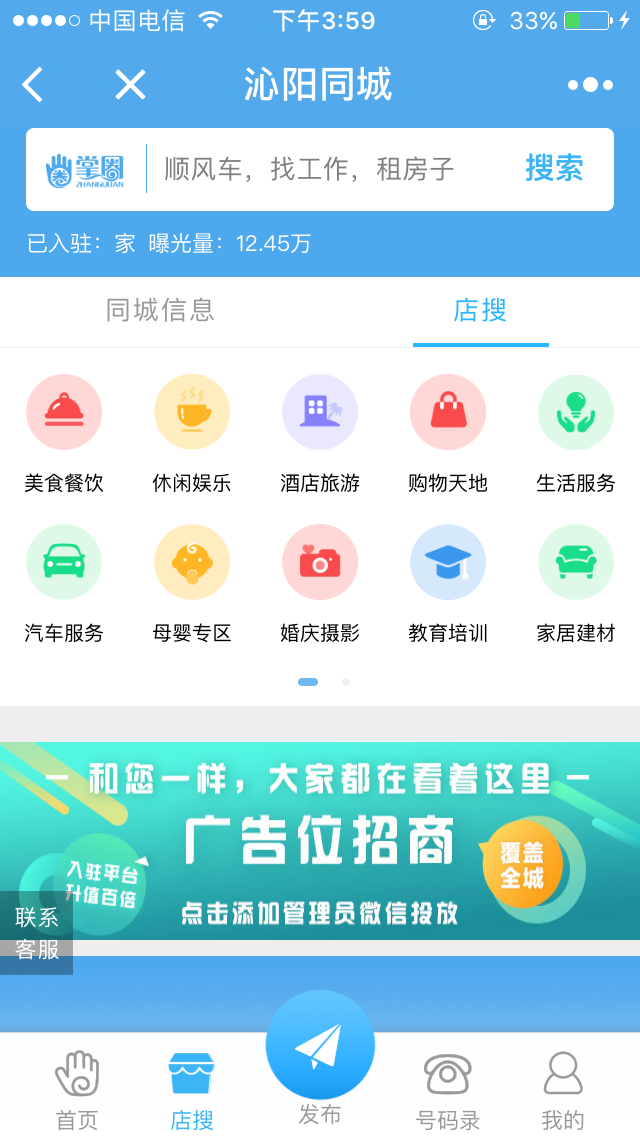The image size is (640, 1136).
Task: Switch to the 同城信息 tab
Action: pos(160,311)
